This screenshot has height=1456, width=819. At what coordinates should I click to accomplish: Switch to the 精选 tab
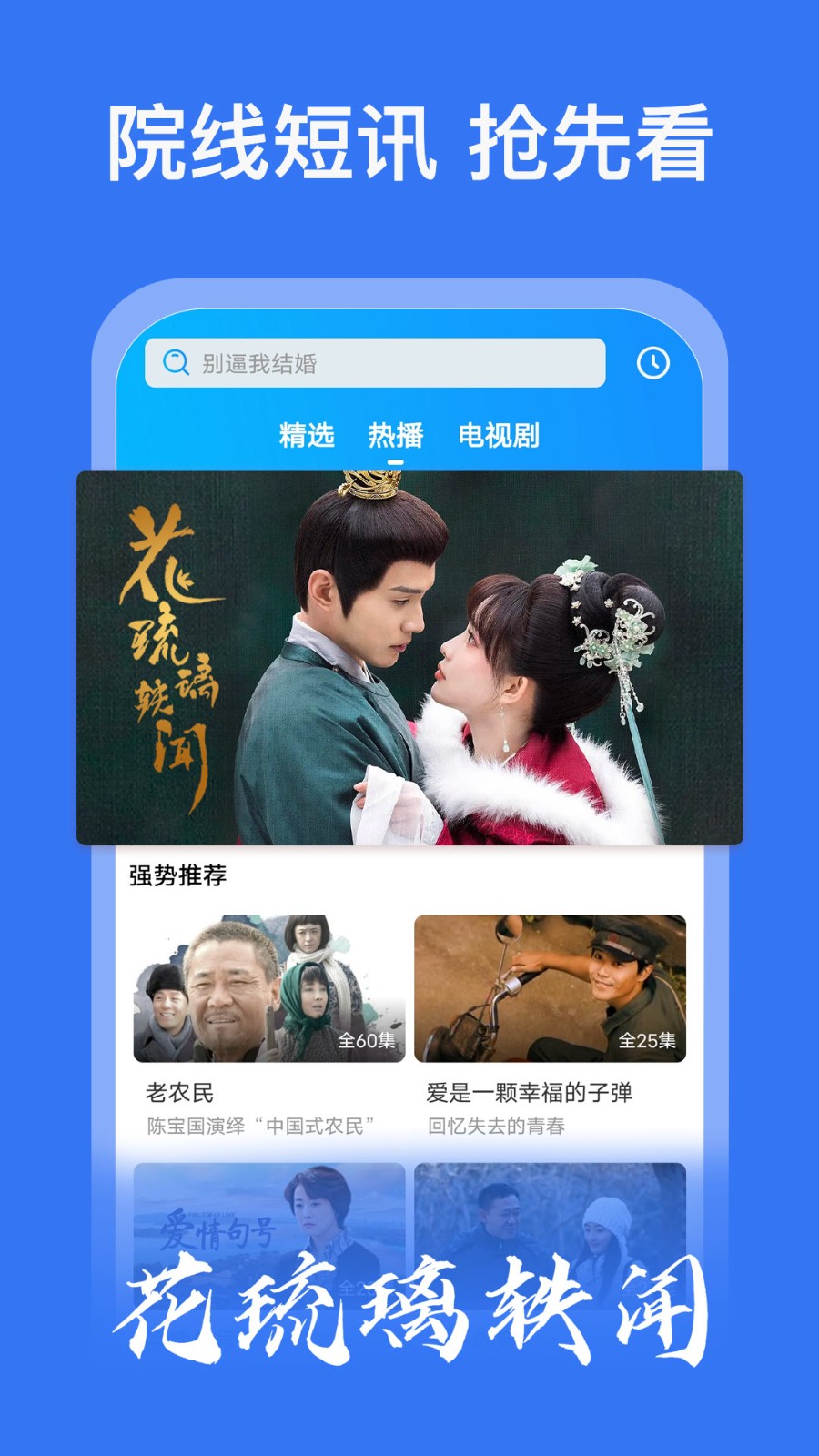tap(307, 437)
